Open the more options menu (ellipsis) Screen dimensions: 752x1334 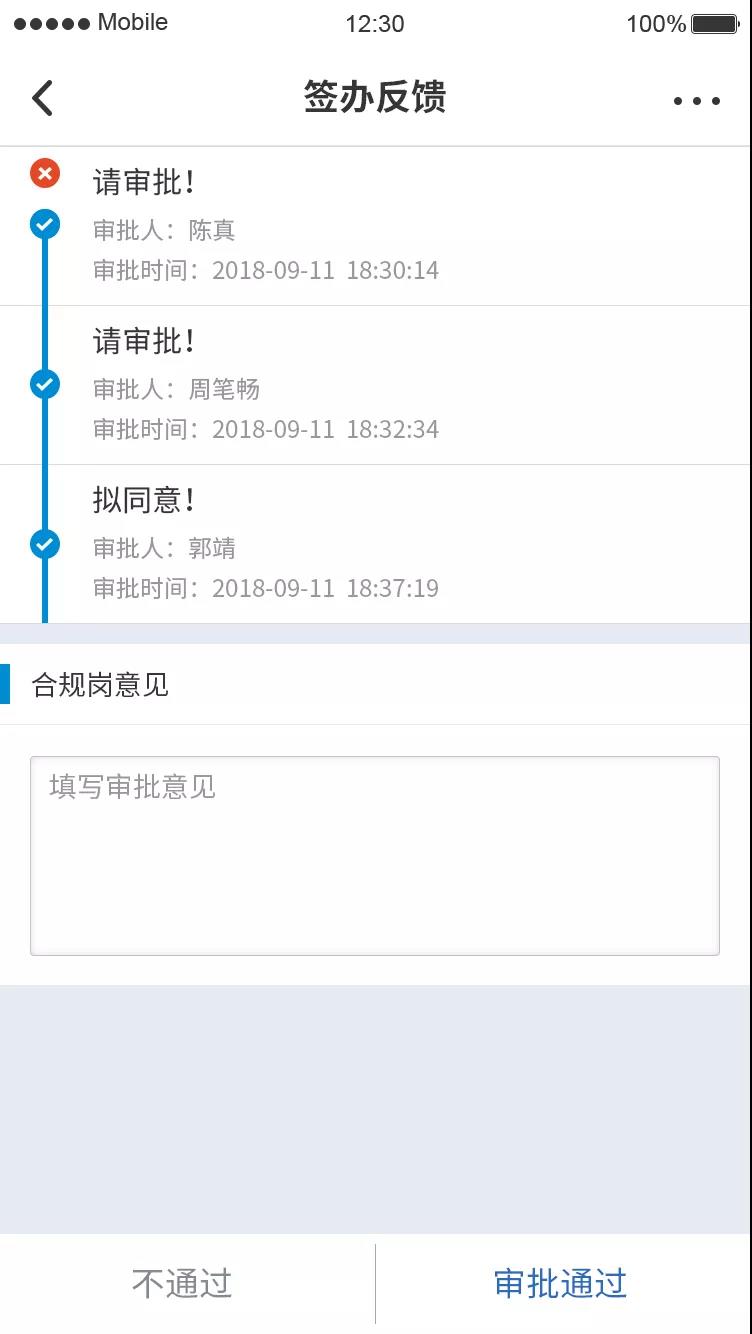[x=697, y=99]
